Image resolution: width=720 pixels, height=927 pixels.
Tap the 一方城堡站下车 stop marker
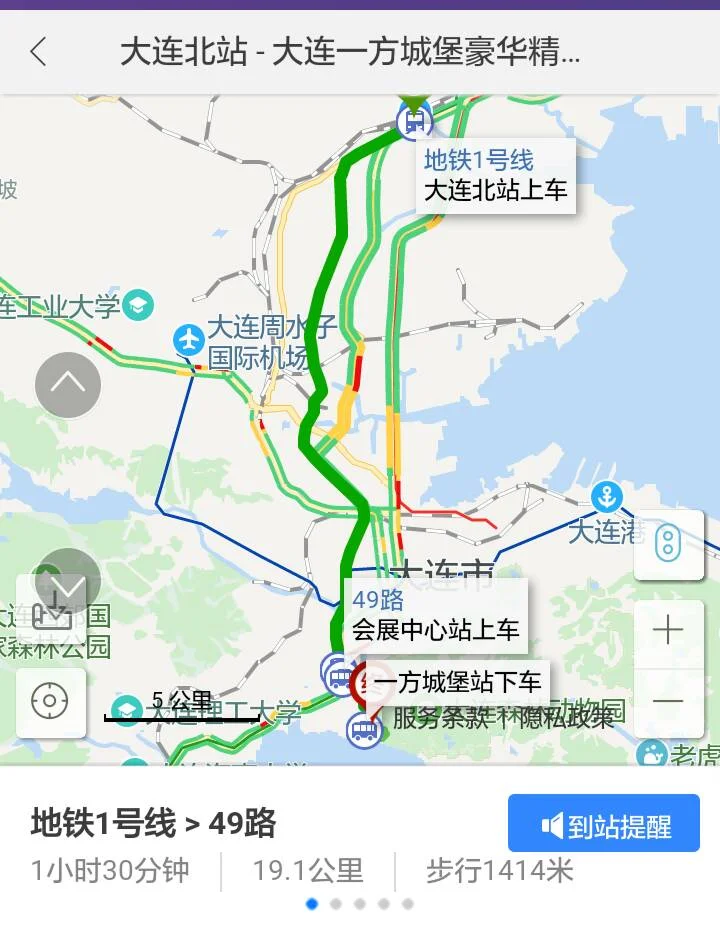pyautogui.click(x=367, y=682)
